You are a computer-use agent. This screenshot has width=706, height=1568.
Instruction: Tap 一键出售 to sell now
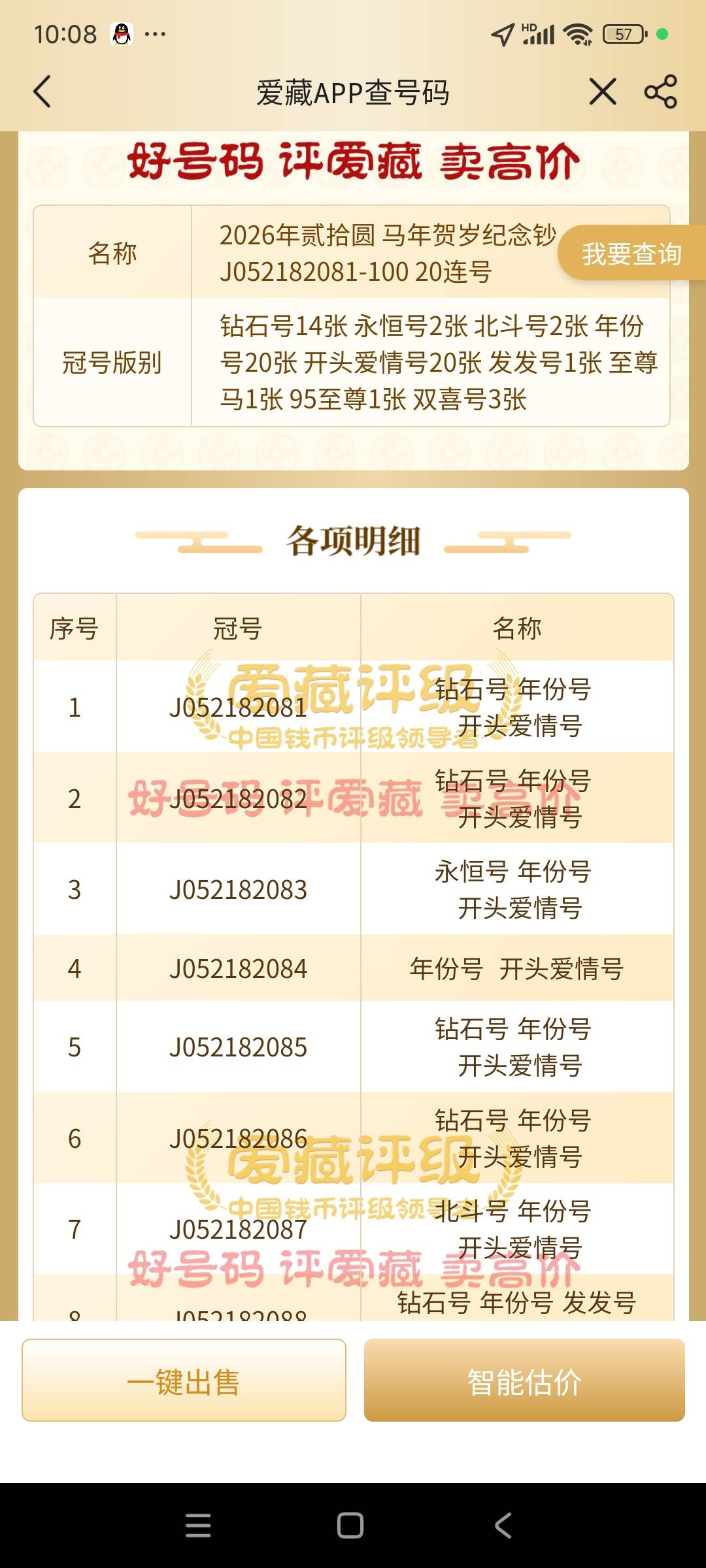tap(184, 1380)
